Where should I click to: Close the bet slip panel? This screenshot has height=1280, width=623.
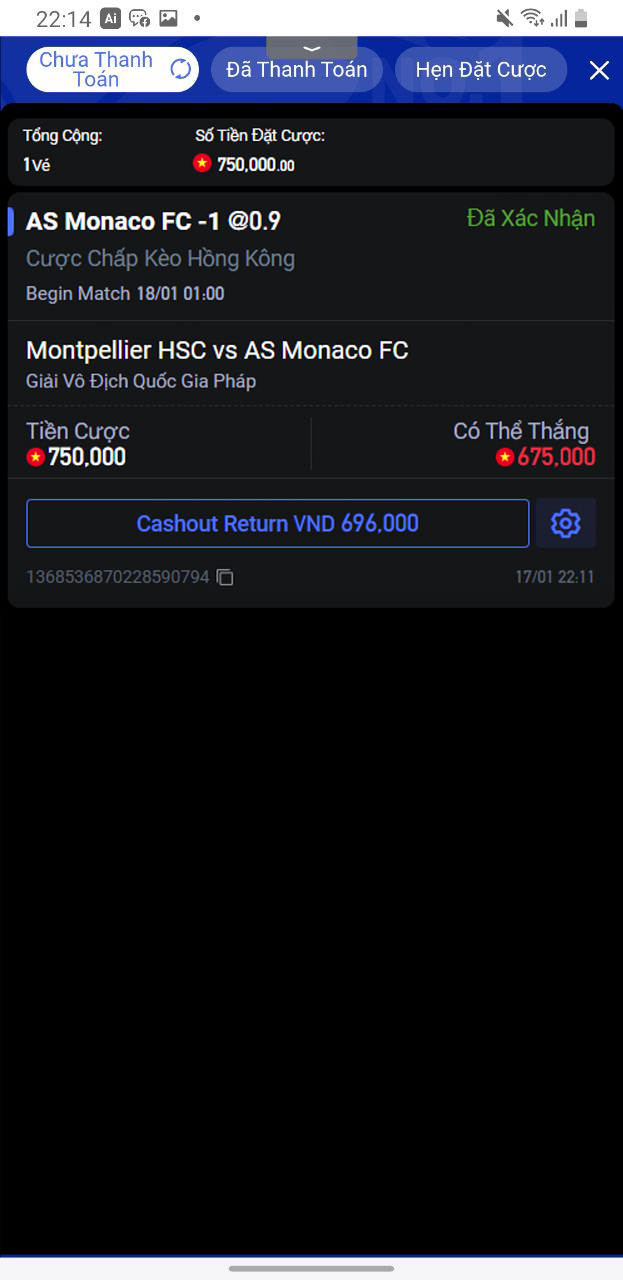(599, 70)
